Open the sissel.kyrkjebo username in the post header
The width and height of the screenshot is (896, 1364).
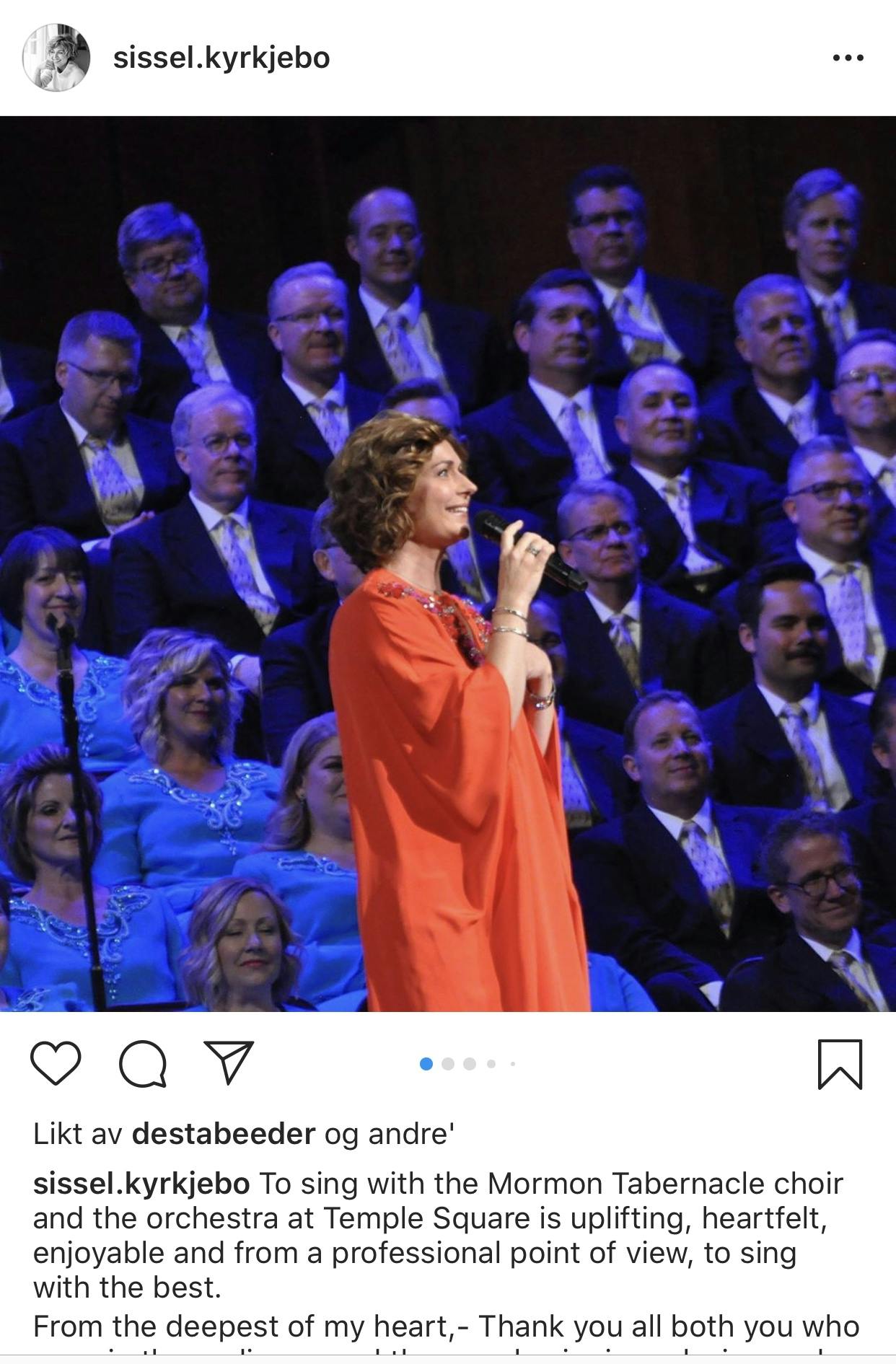click(221, 58)
